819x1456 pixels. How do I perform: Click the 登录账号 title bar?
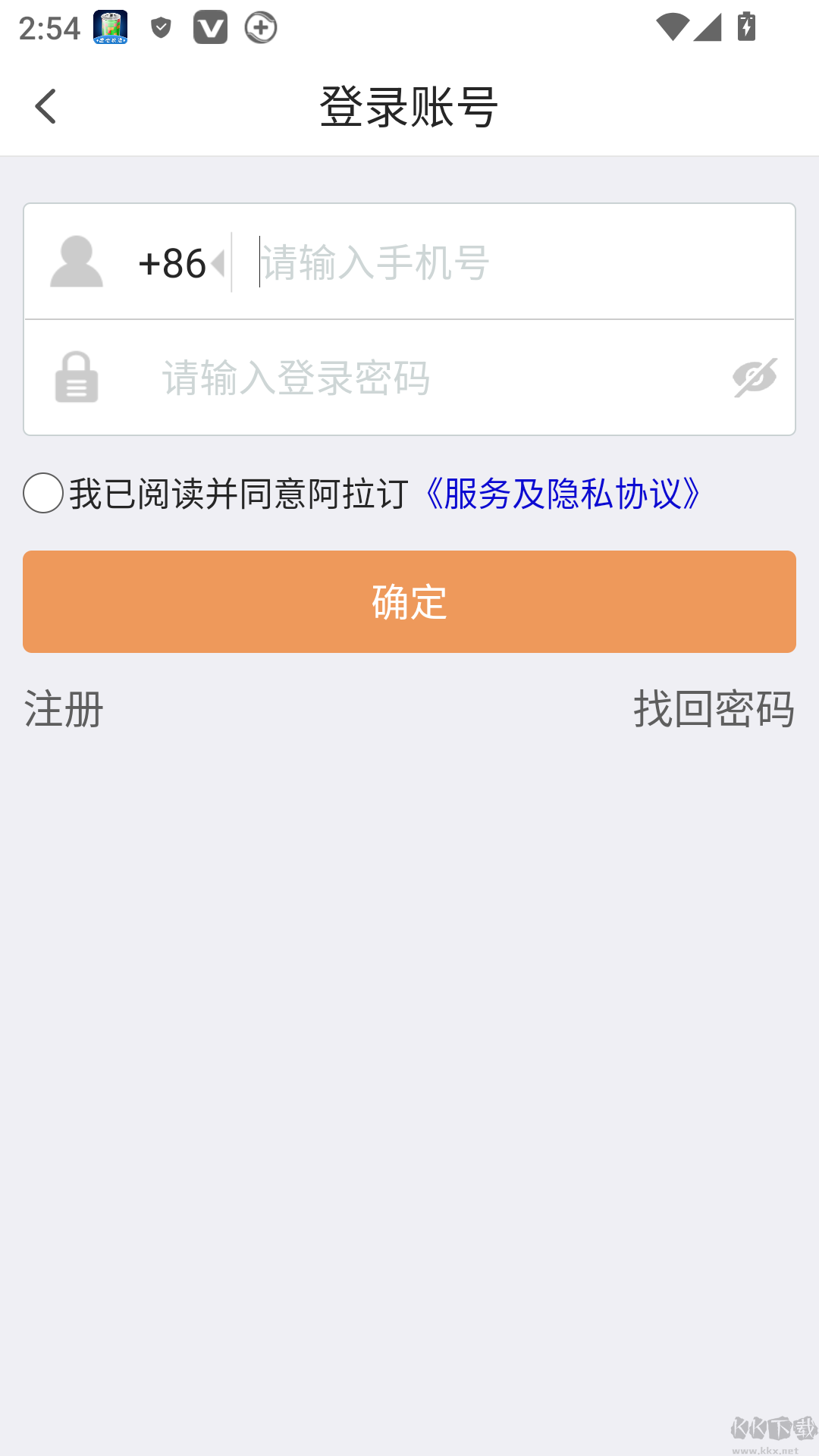pyautogui.click(x=409, y=105)
